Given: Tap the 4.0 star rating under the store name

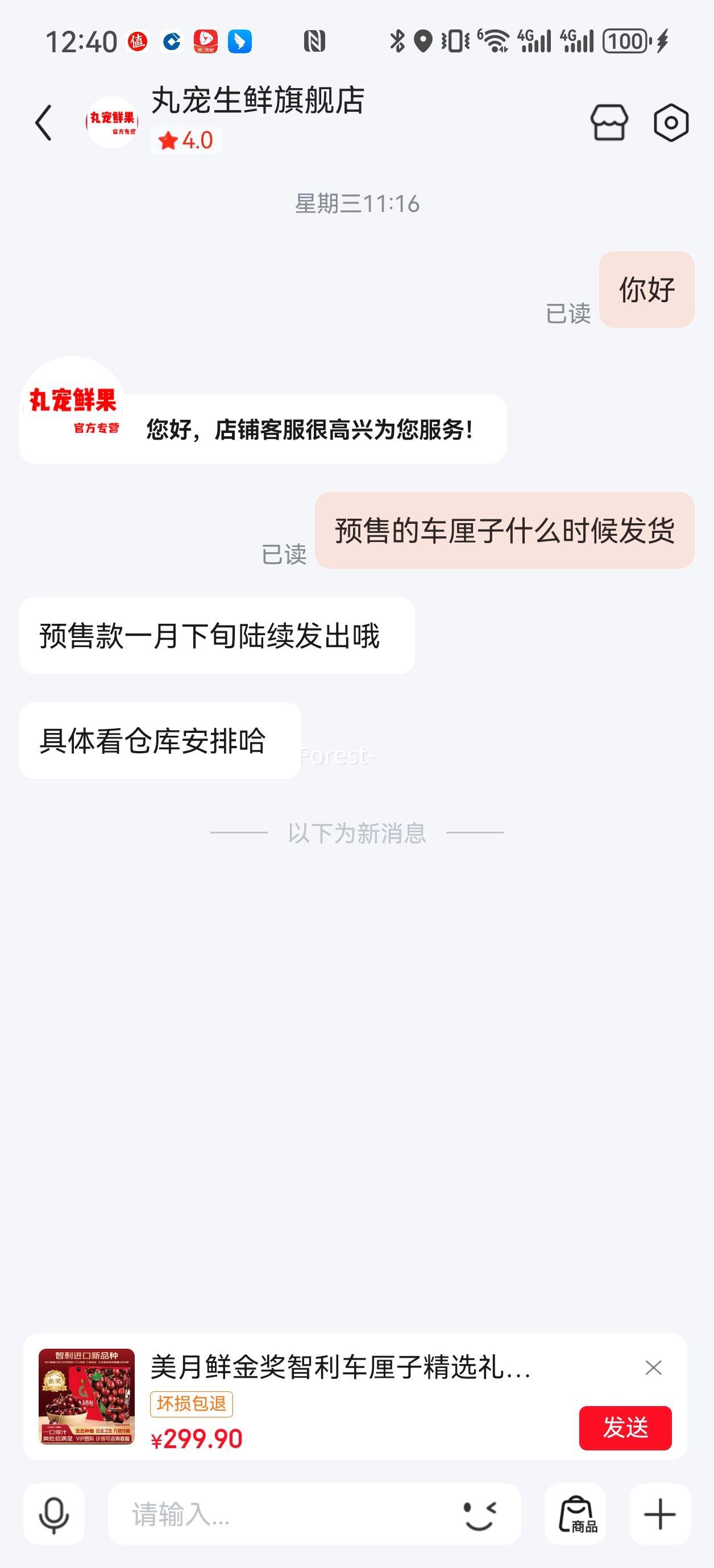Looking at the screenshot, I should coord(186,140).
